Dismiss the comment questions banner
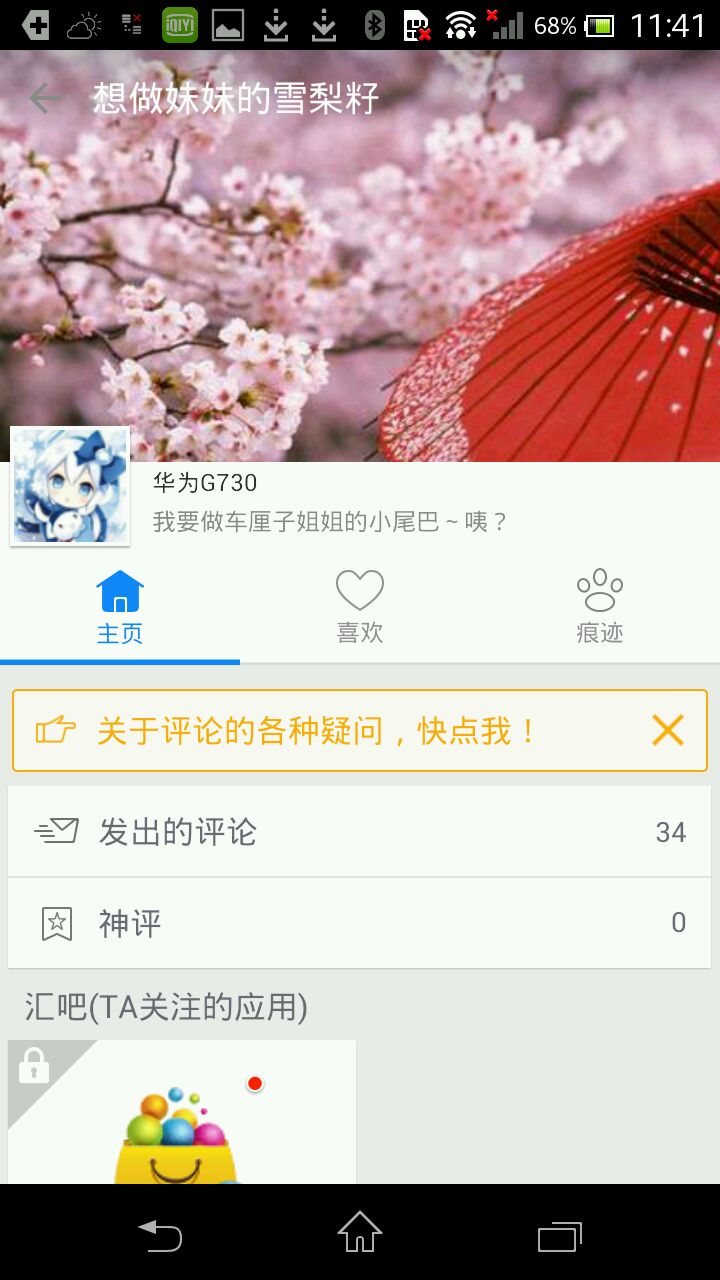Image resolution: width=720 pixels, height=1280 pixels. [667, 731]
